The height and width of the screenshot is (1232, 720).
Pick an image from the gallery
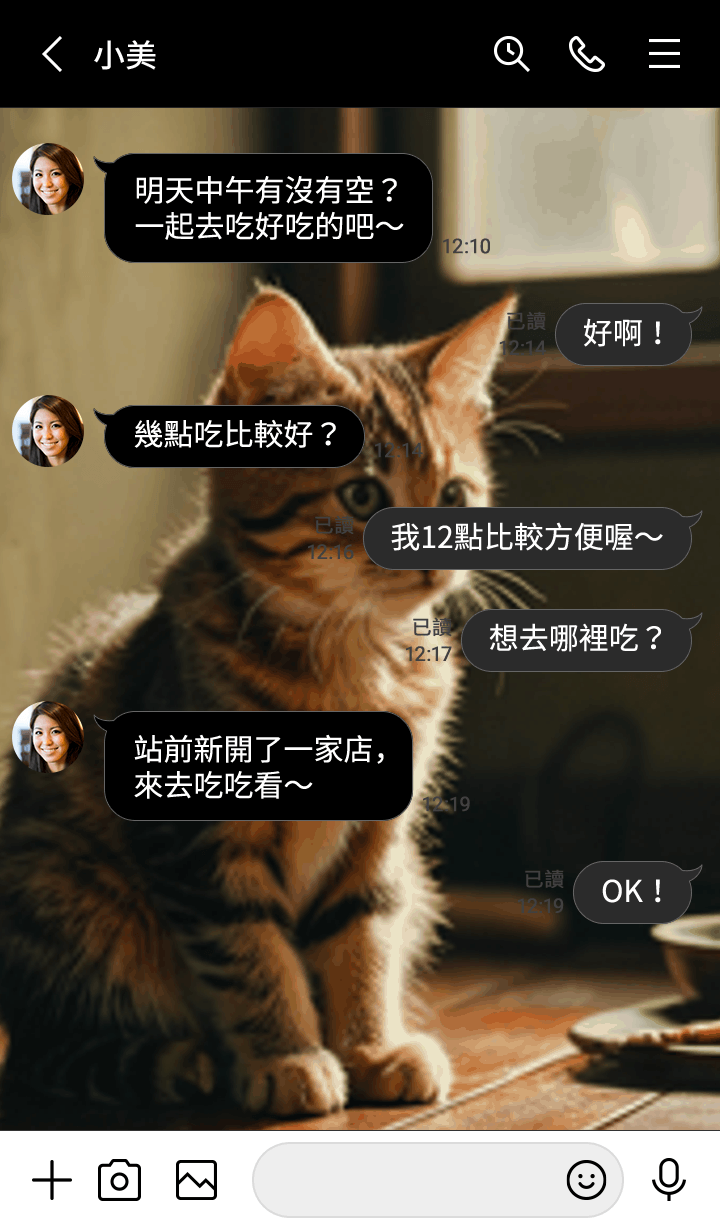click(196, 1181)
